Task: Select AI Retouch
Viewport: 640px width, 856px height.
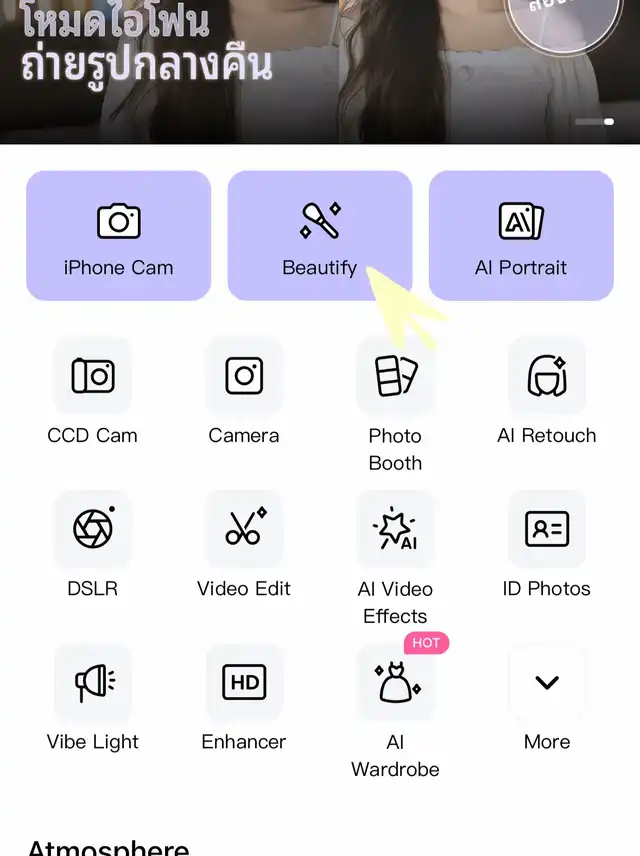Action: (546, 377)
